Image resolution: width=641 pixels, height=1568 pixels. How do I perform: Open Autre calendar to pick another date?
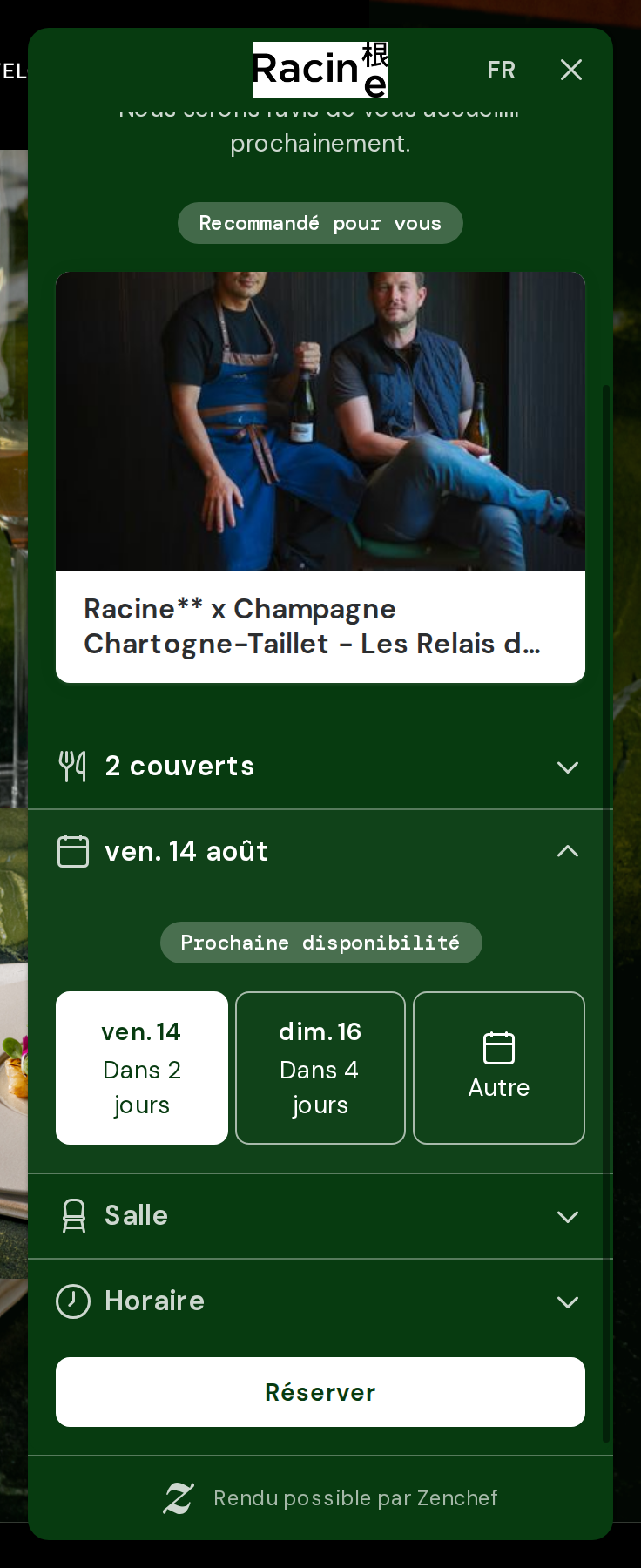pyautogui.click(x=499, y=1068)
